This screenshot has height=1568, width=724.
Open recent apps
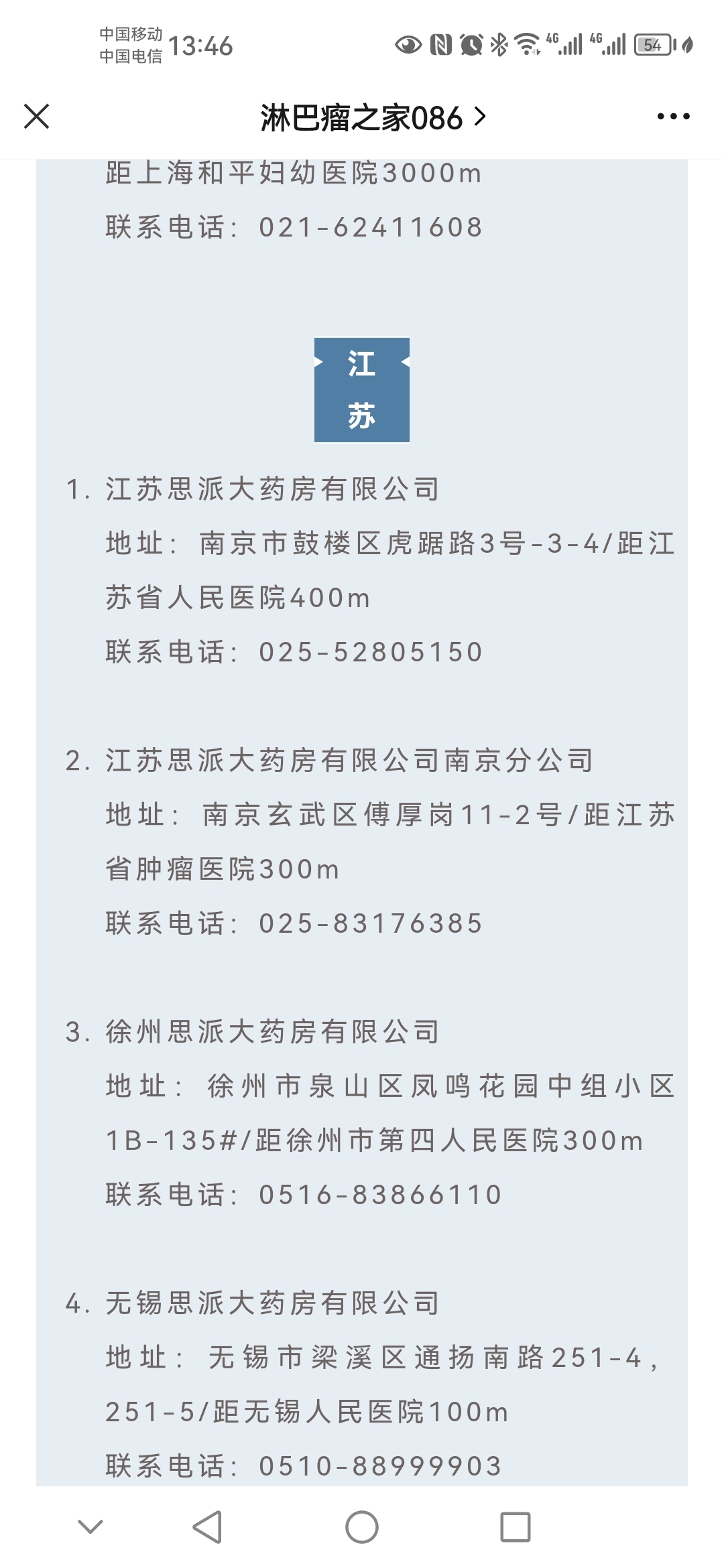pyautogui.click(x=516, y=1527)
